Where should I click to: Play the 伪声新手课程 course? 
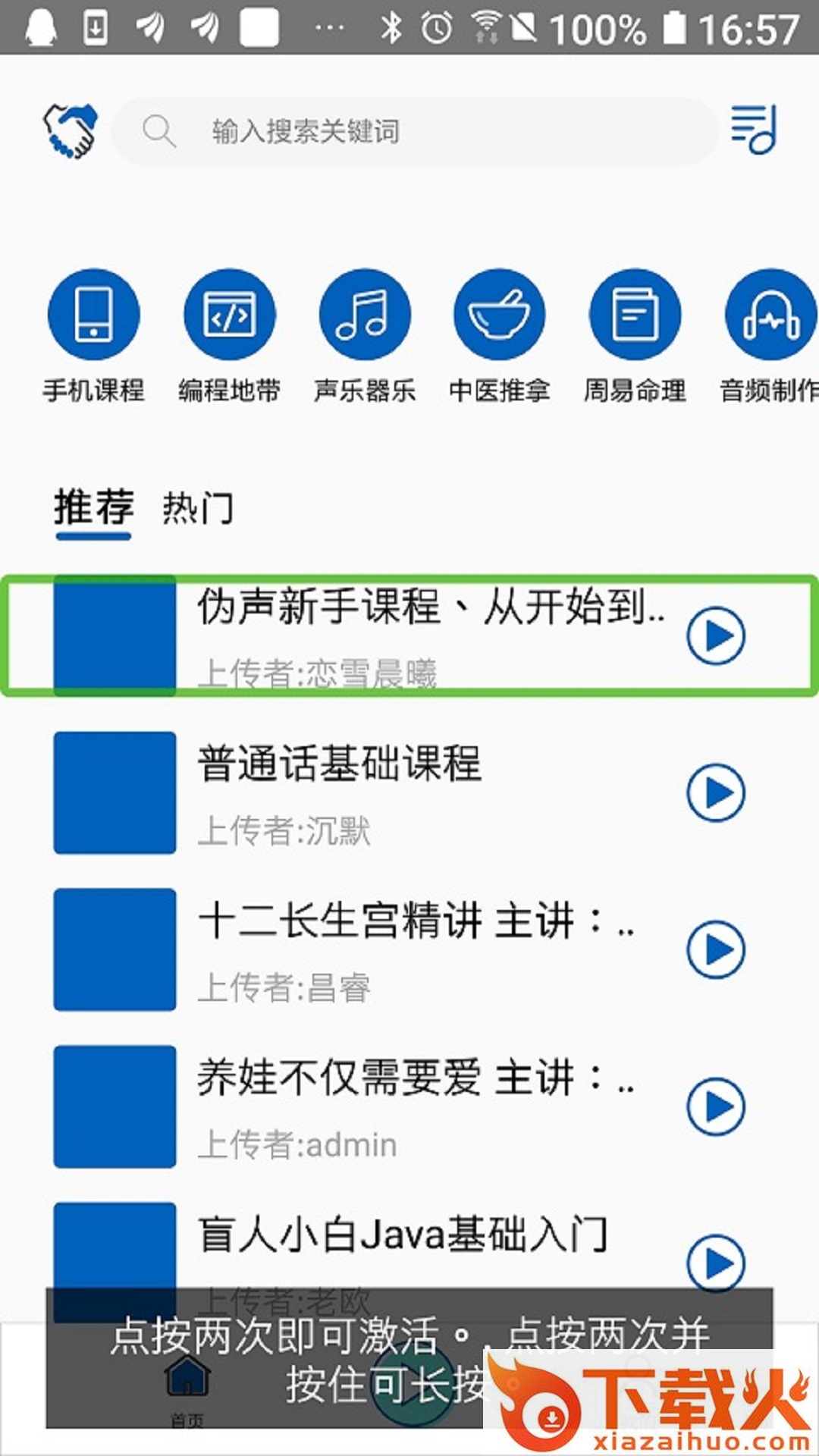[716, 636]
